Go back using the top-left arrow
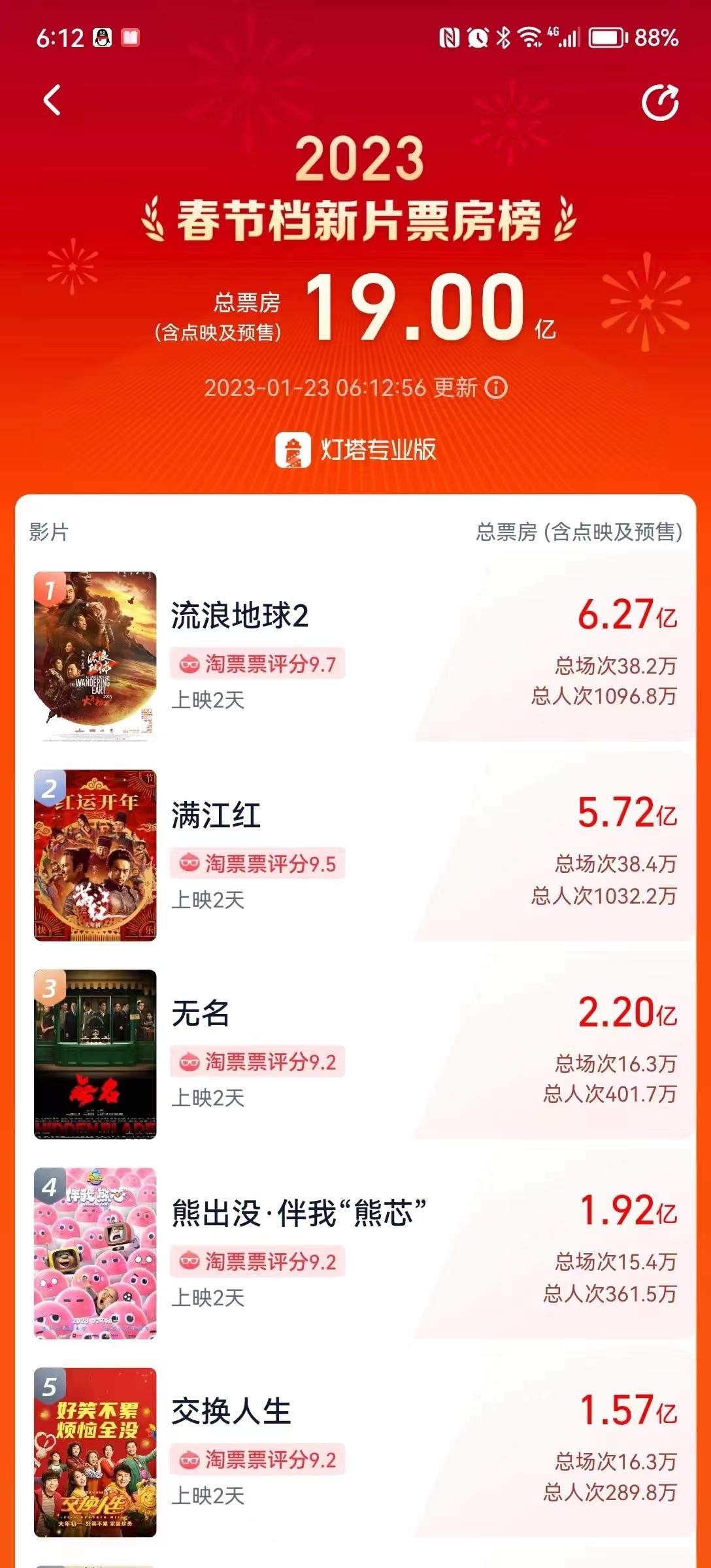The width and height of the screenshot is (711, 1568). (x=52, y=101)
